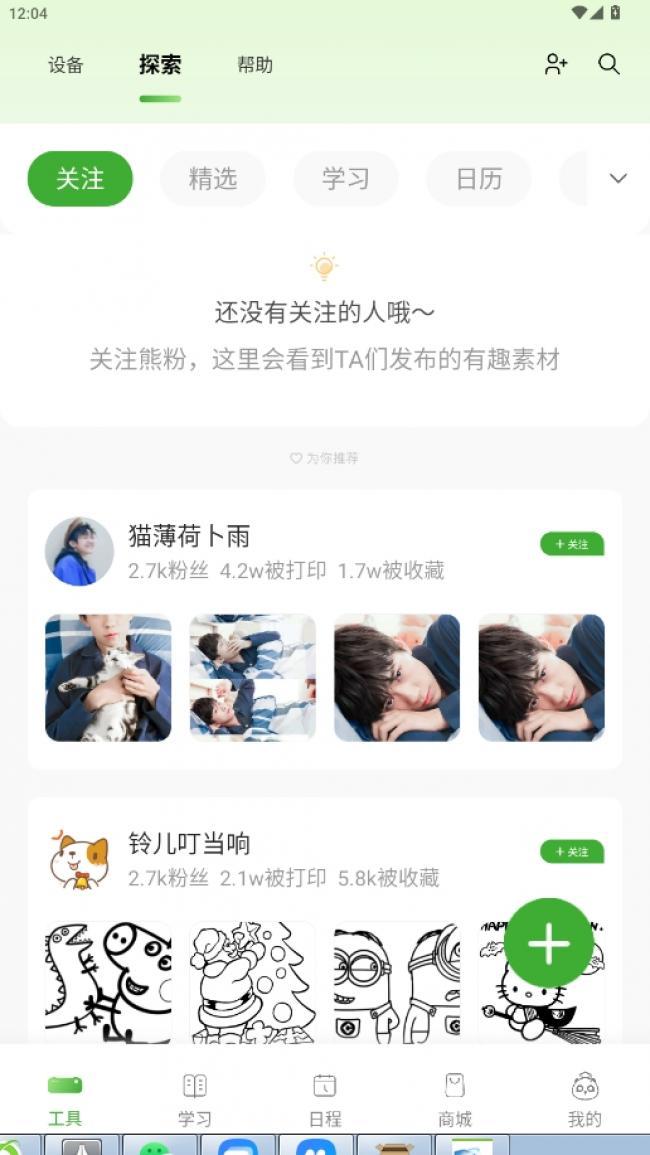Switch to the 帮助 tab
The image size is (650, 1155).
coord(255,66)
